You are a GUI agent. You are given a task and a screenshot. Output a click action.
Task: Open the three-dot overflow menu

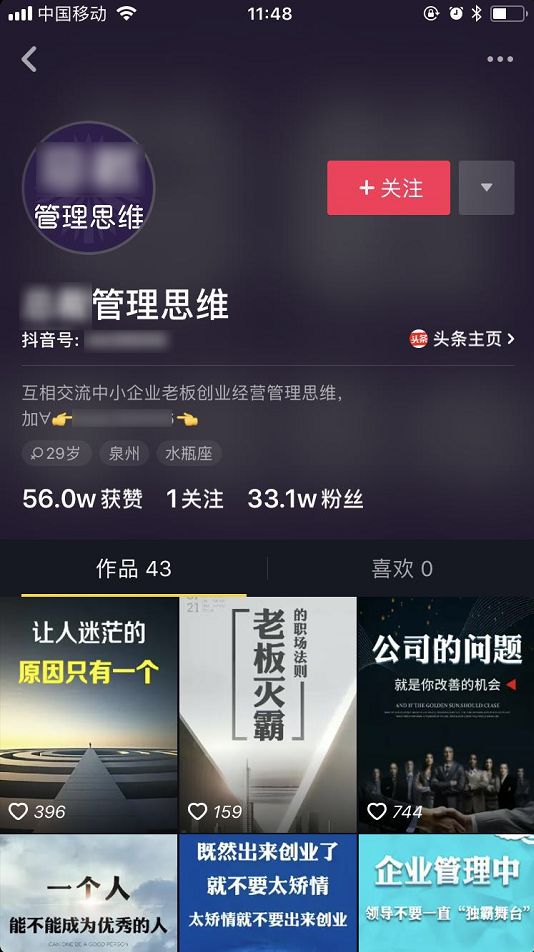click(500, 60)
